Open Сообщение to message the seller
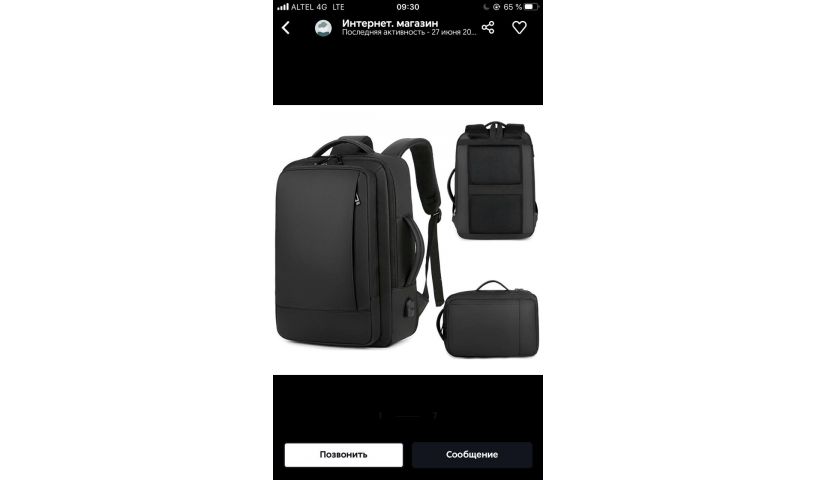 [x=472, y=454]
